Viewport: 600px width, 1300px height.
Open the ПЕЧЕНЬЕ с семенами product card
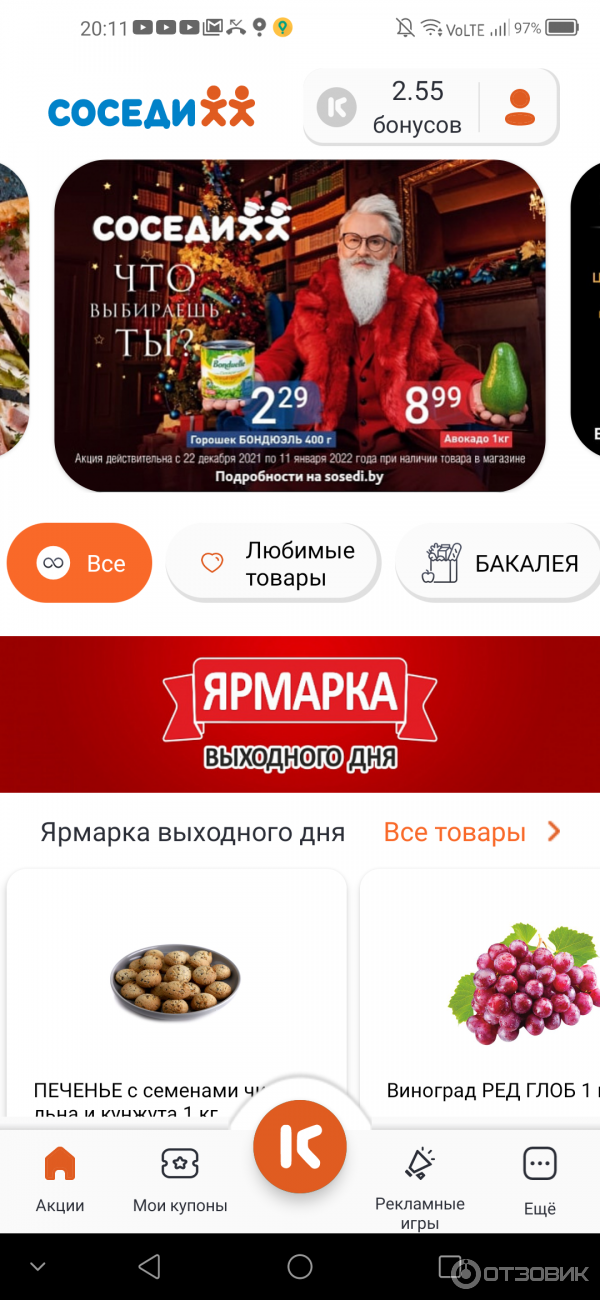176,990
